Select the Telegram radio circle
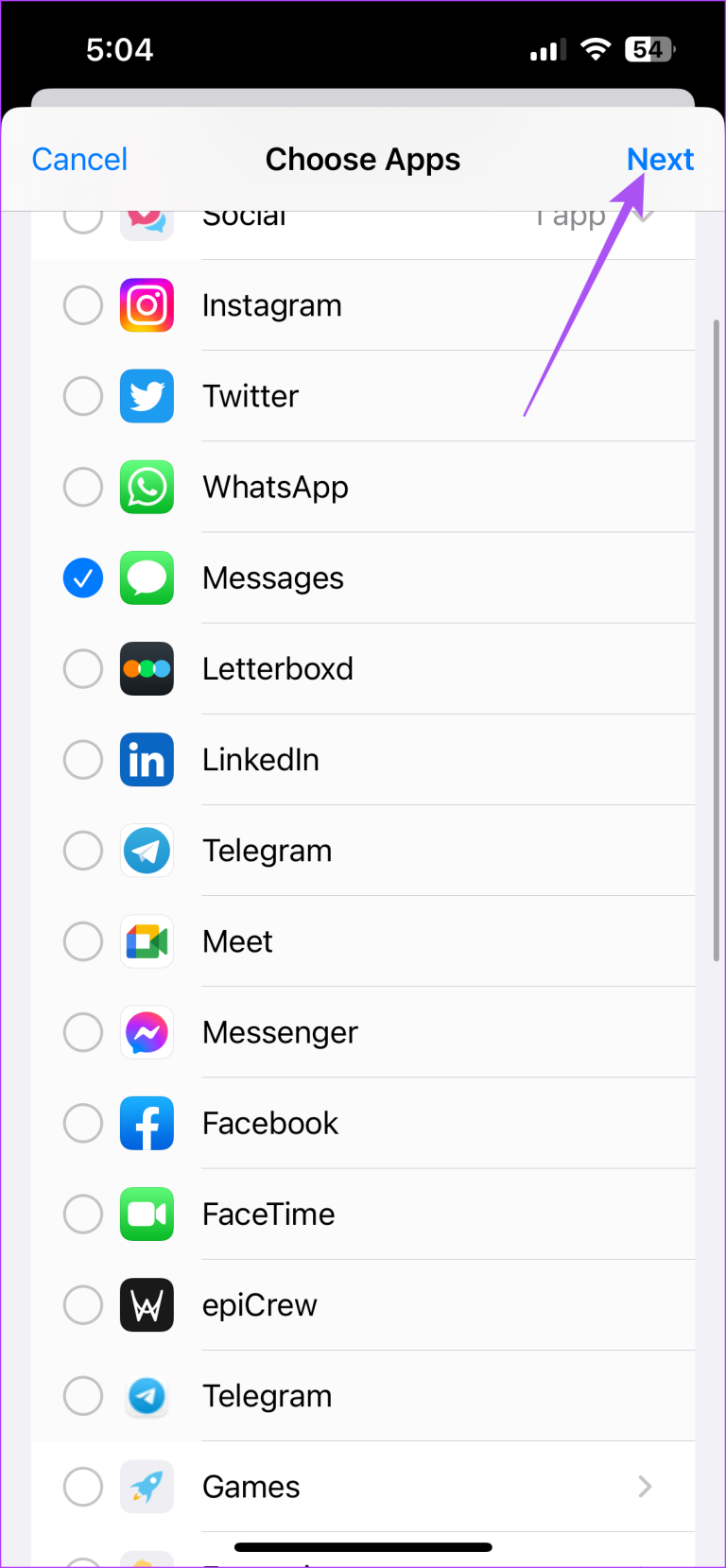 (x=83, y=851)
